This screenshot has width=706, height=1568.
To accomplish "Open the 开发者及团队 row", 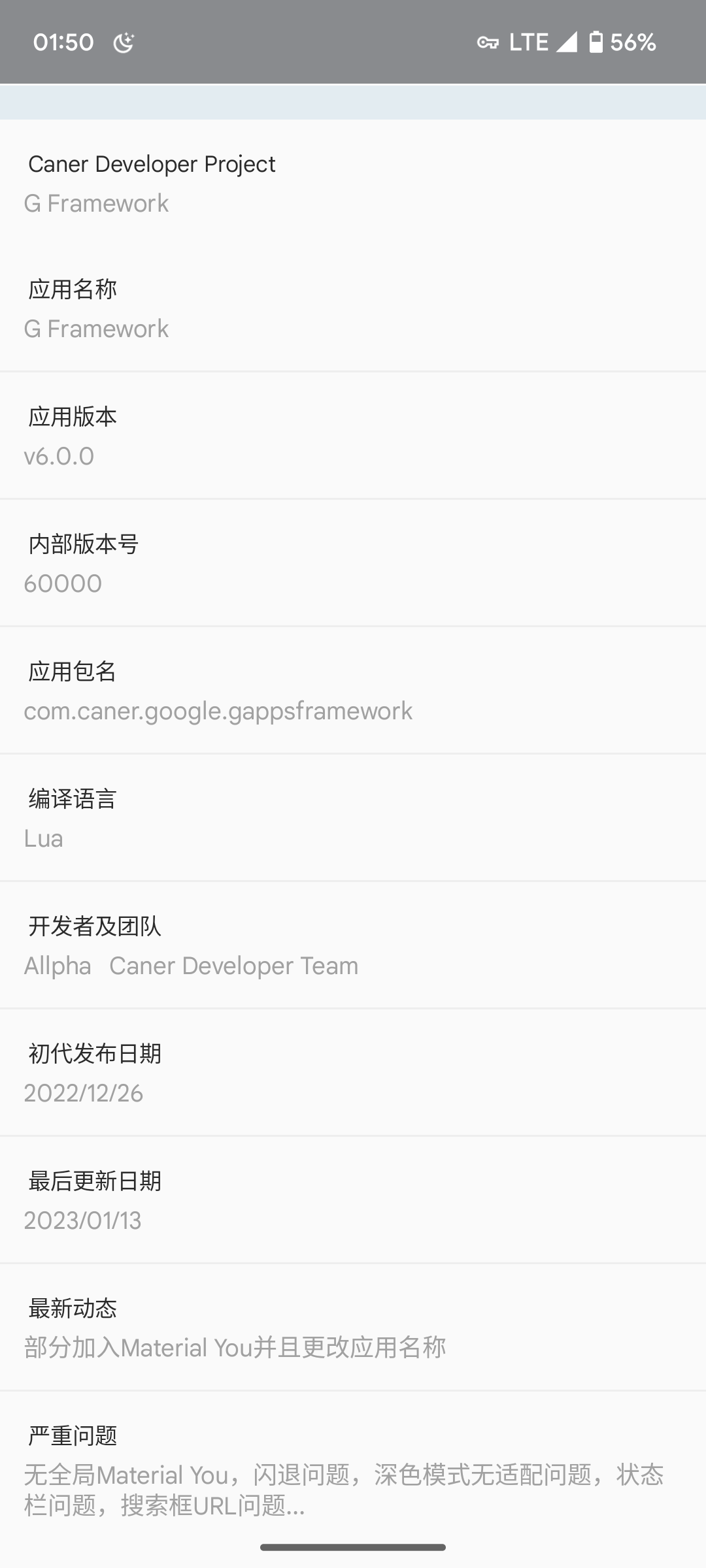I will click(x=353, y=945).
